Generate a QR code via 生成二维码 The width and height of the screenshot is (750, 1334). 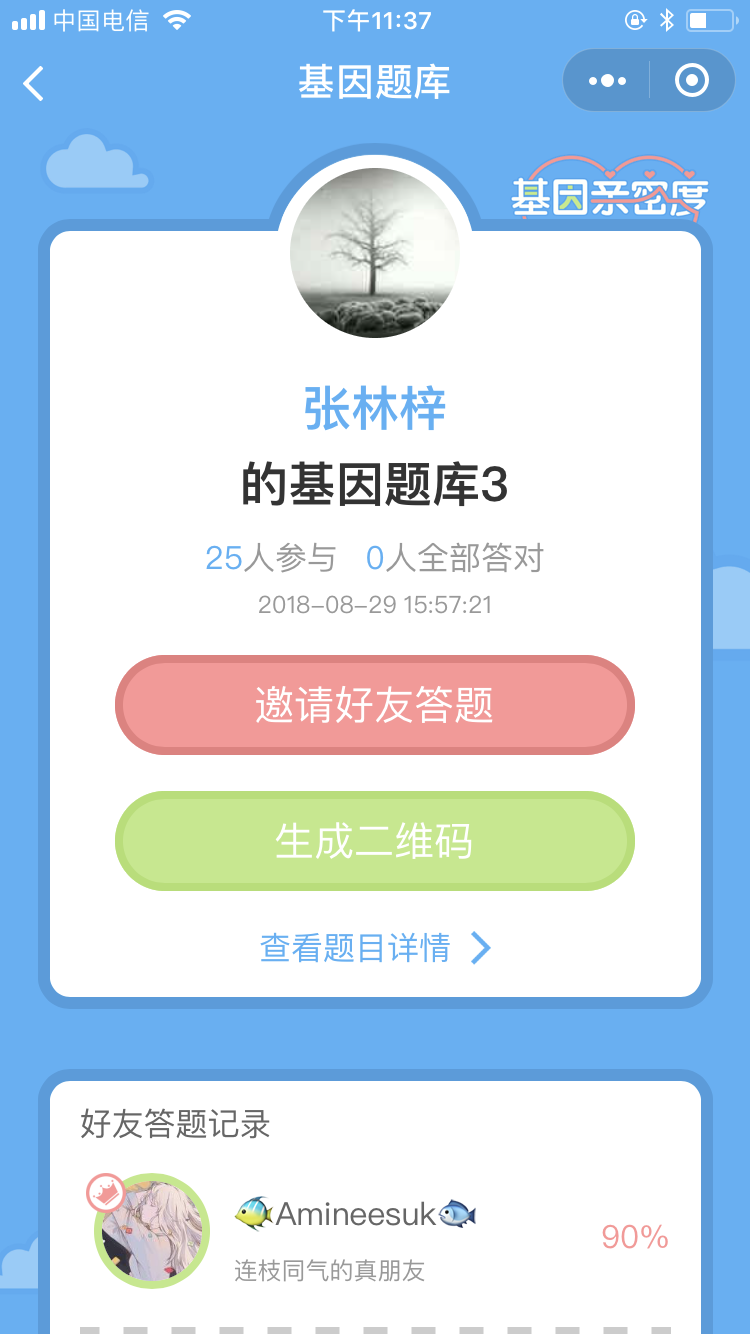(375, 841)
